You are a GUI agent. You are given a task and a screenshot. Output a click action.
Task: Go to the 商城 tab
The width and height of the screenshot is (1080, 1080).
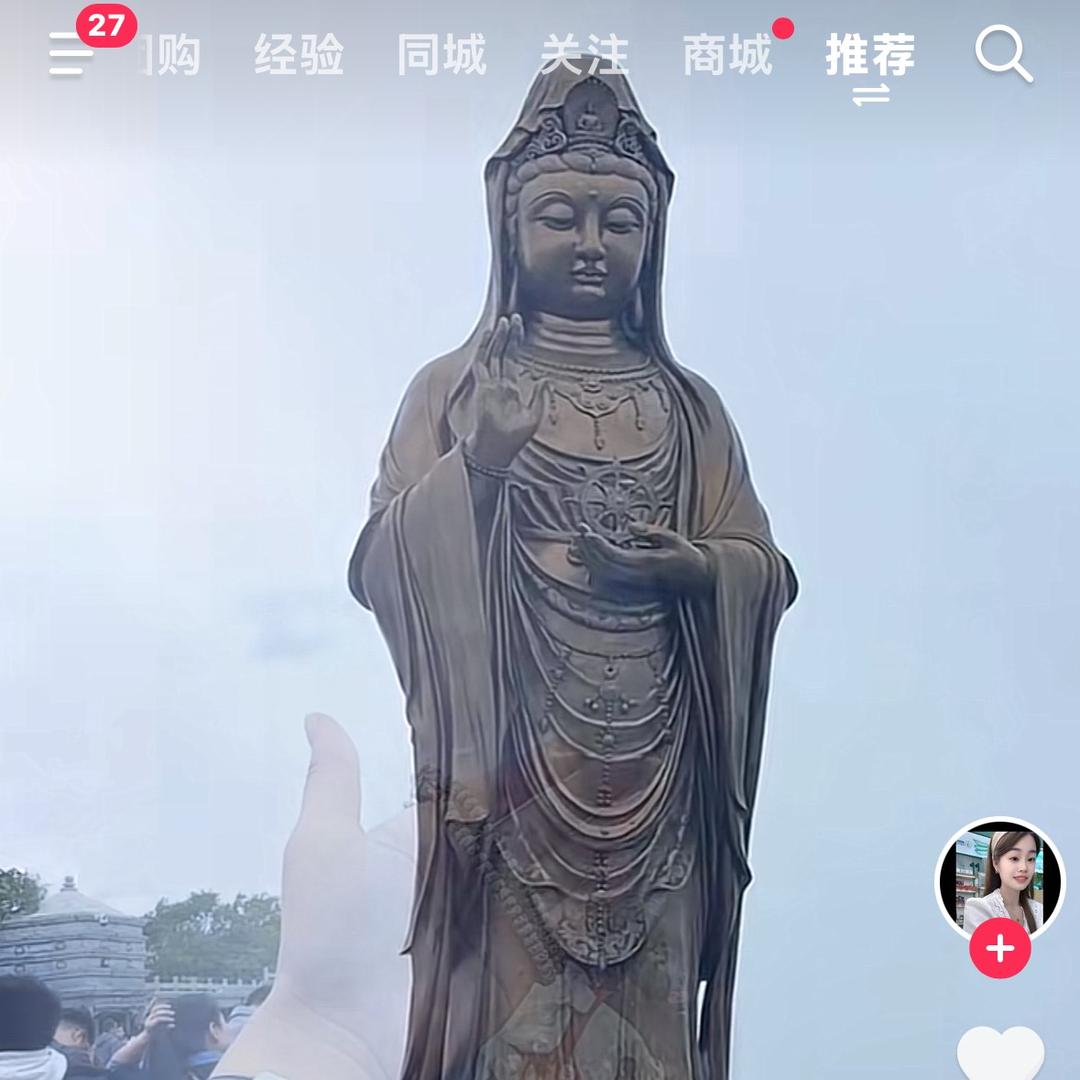[x=728, y=55]
